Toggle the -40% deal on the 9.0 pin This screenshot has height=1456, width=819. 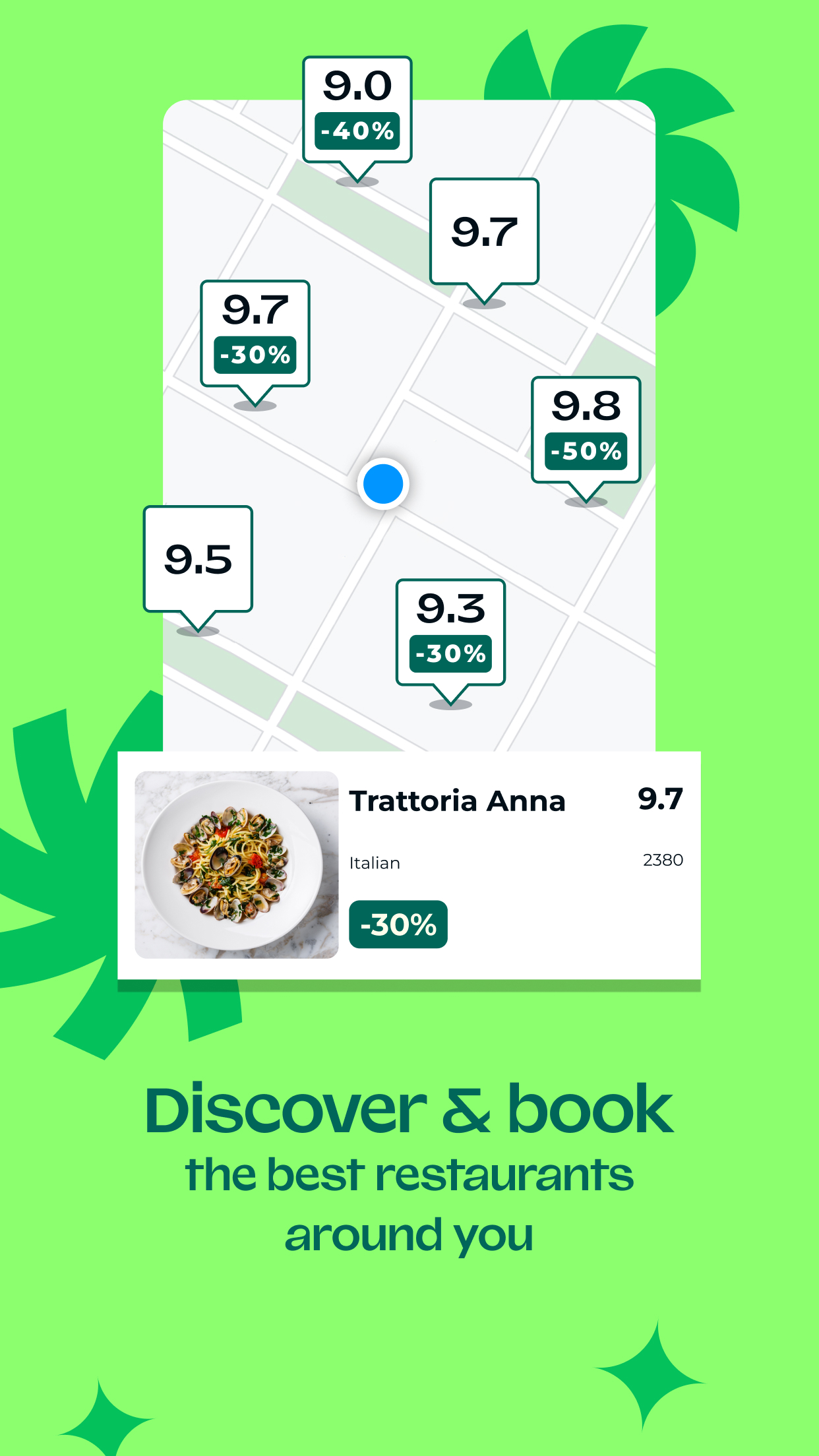point(356,131)
